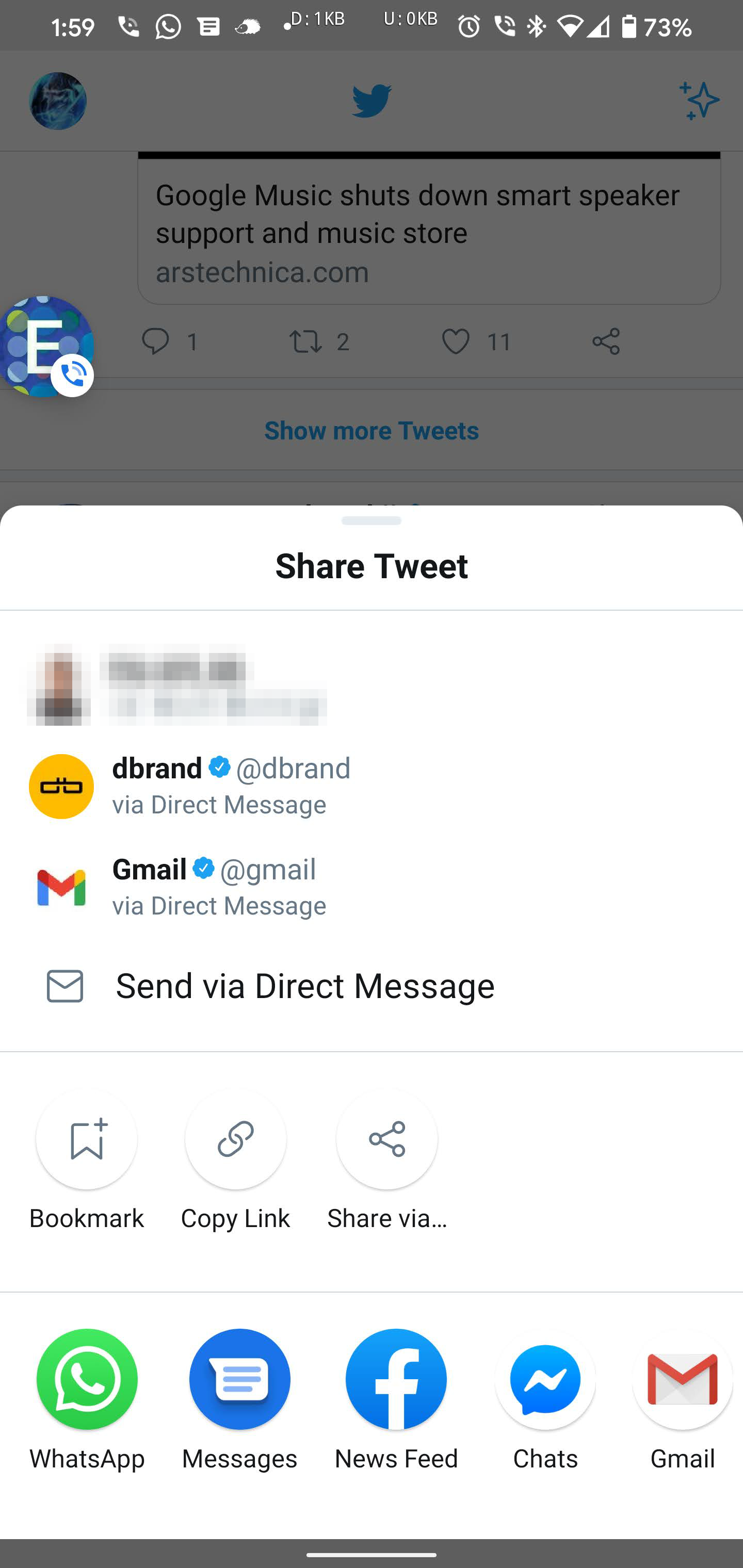
Task: Open the Share via… option
Action: (x=387, y=1159)
